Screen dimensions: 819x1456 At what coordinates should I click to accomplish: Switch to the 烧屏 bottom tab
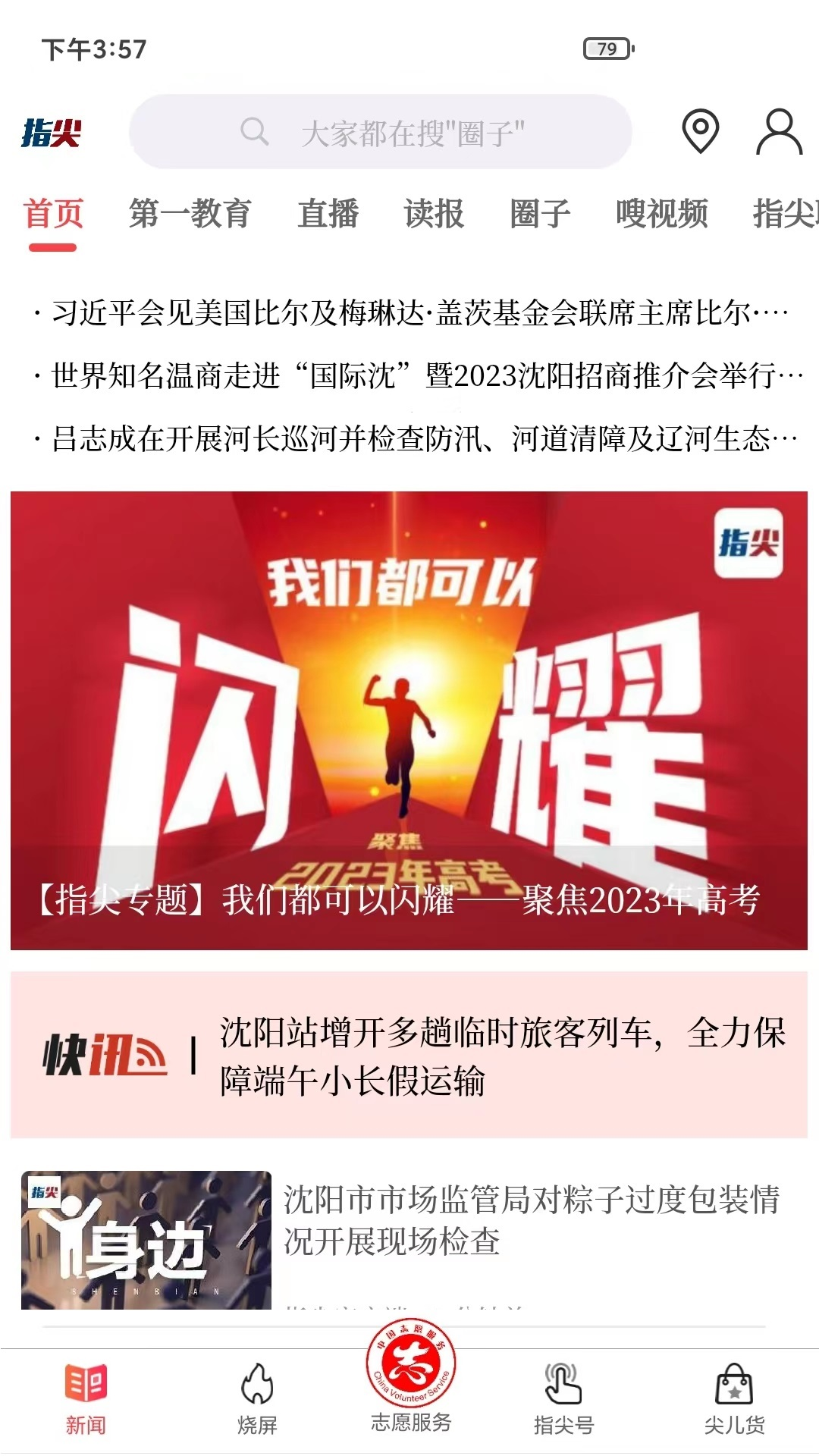pos(257,1399)
